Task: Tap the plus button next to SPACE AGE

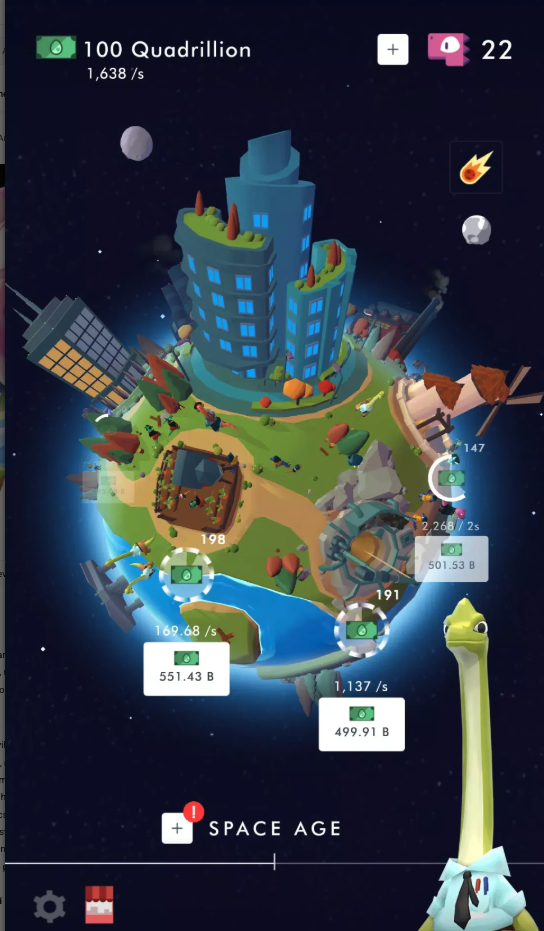Action: tap(177, 828)
